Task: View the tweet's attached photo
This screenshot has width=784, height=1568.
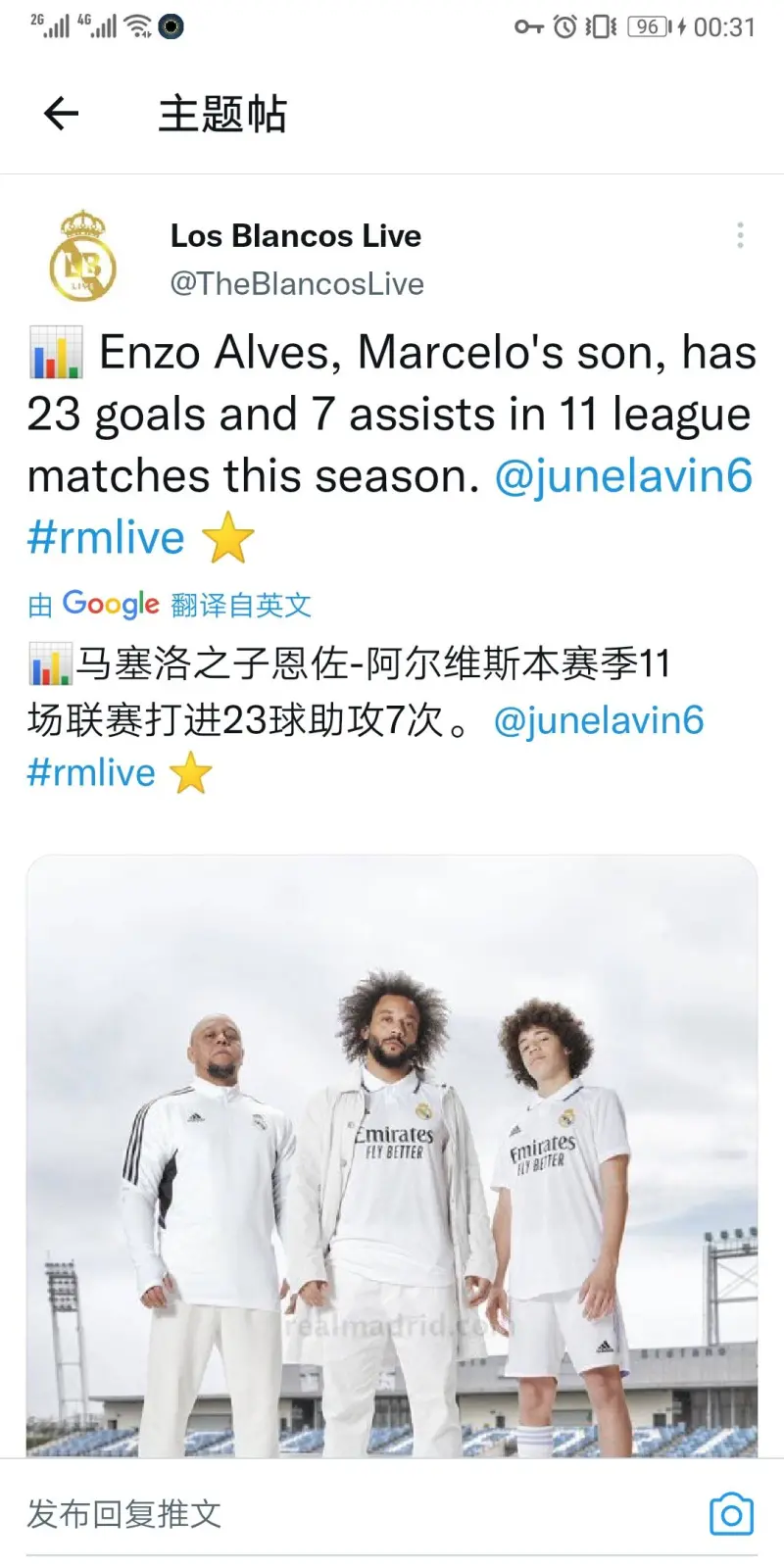Action: (x=392, y=1156)
